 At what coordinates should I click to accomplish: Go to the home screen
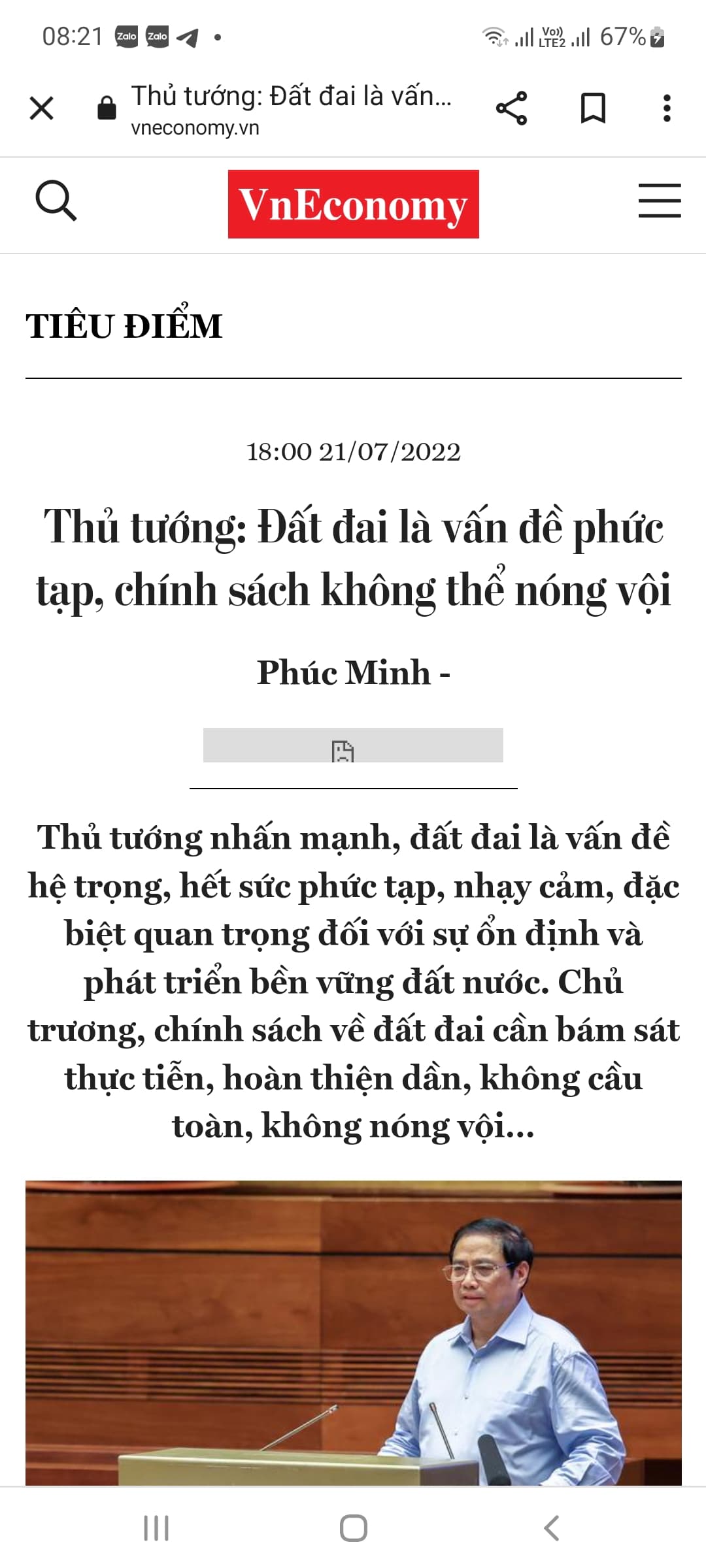(353, 1528)
